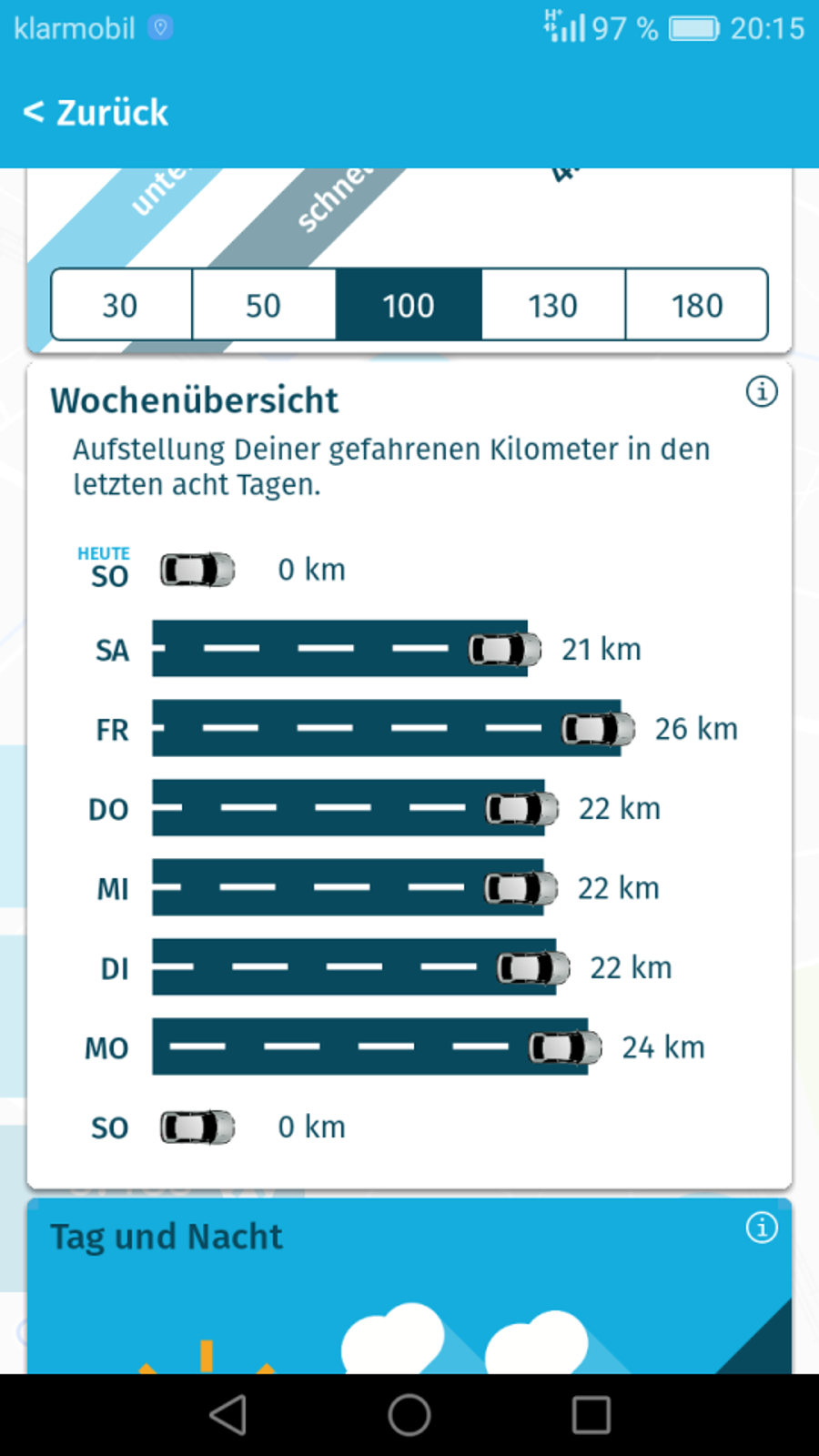Viewport: 819px width, 1456px height.
Task: Choose the 180 speed segment
Action: (x=697, y=305)
